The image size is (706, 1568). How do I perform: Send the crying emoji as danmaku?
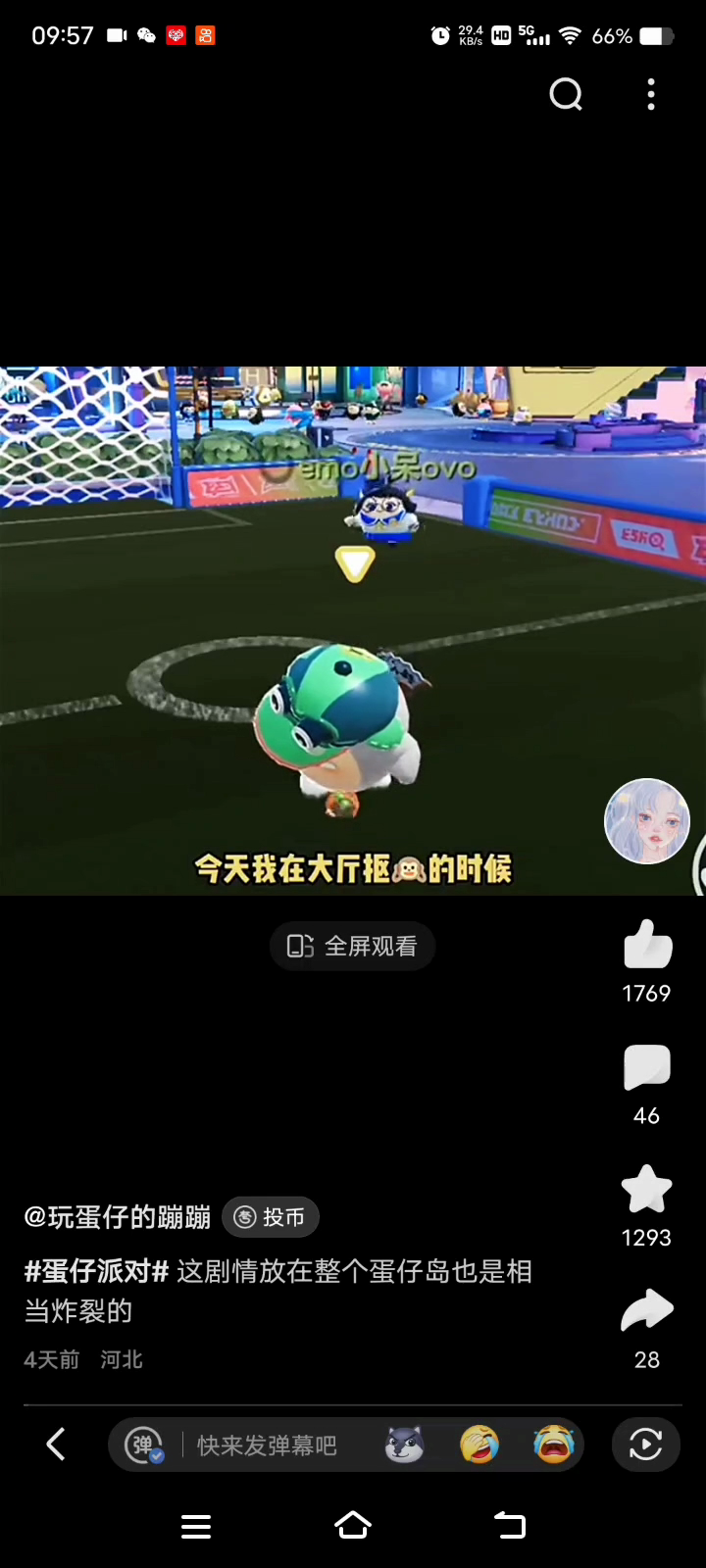pyautogui.click(x=553, y=1445)
